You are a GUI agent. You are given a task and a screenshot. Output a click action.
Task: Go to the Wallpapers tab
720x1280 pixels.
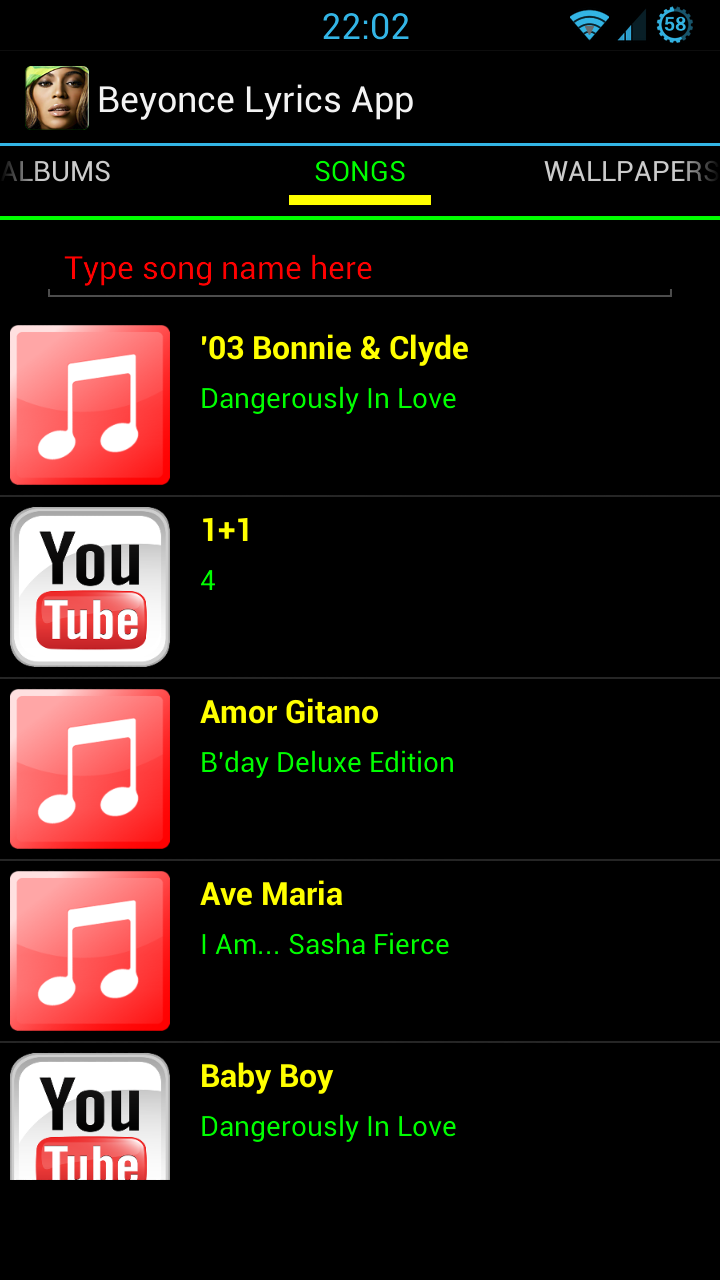[x=630, y=172]
